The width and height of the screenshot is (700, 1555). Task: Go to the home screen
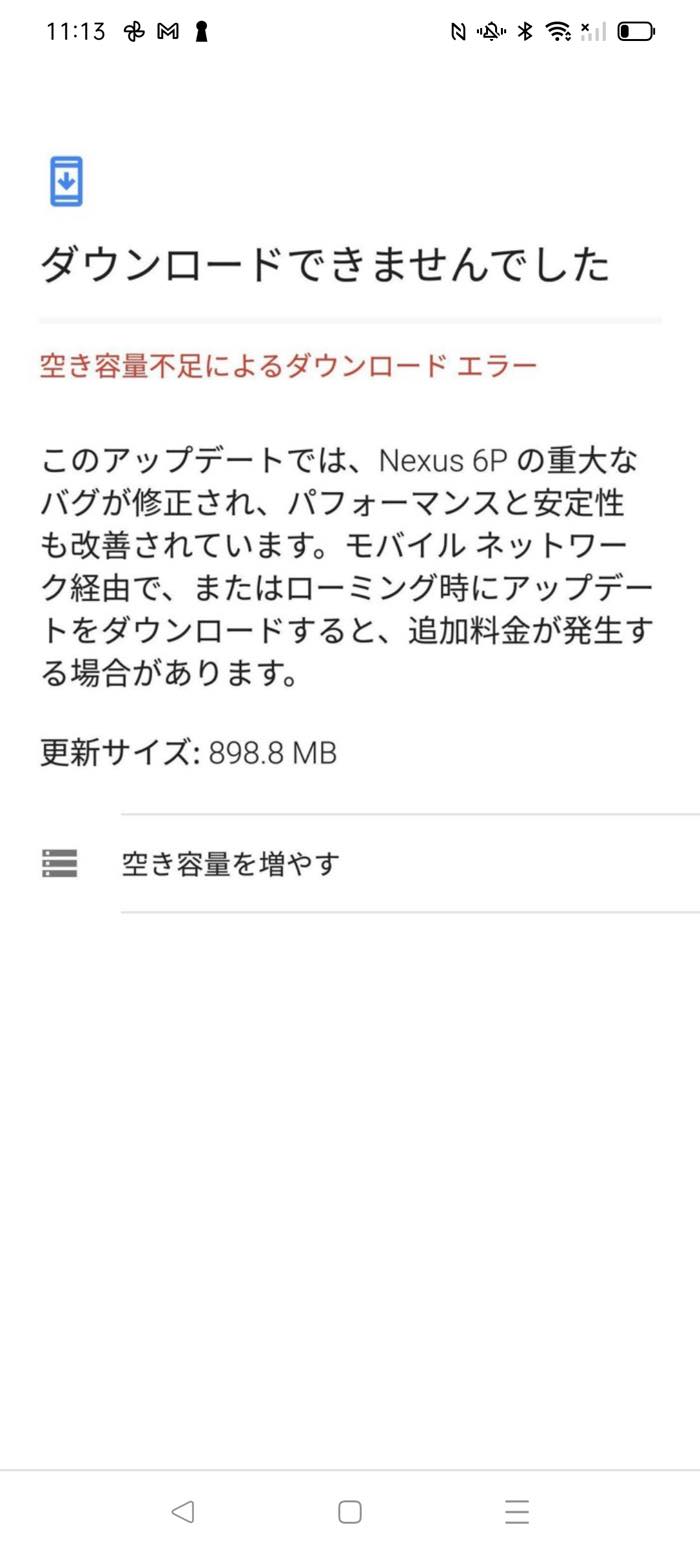coord(349,1511)
